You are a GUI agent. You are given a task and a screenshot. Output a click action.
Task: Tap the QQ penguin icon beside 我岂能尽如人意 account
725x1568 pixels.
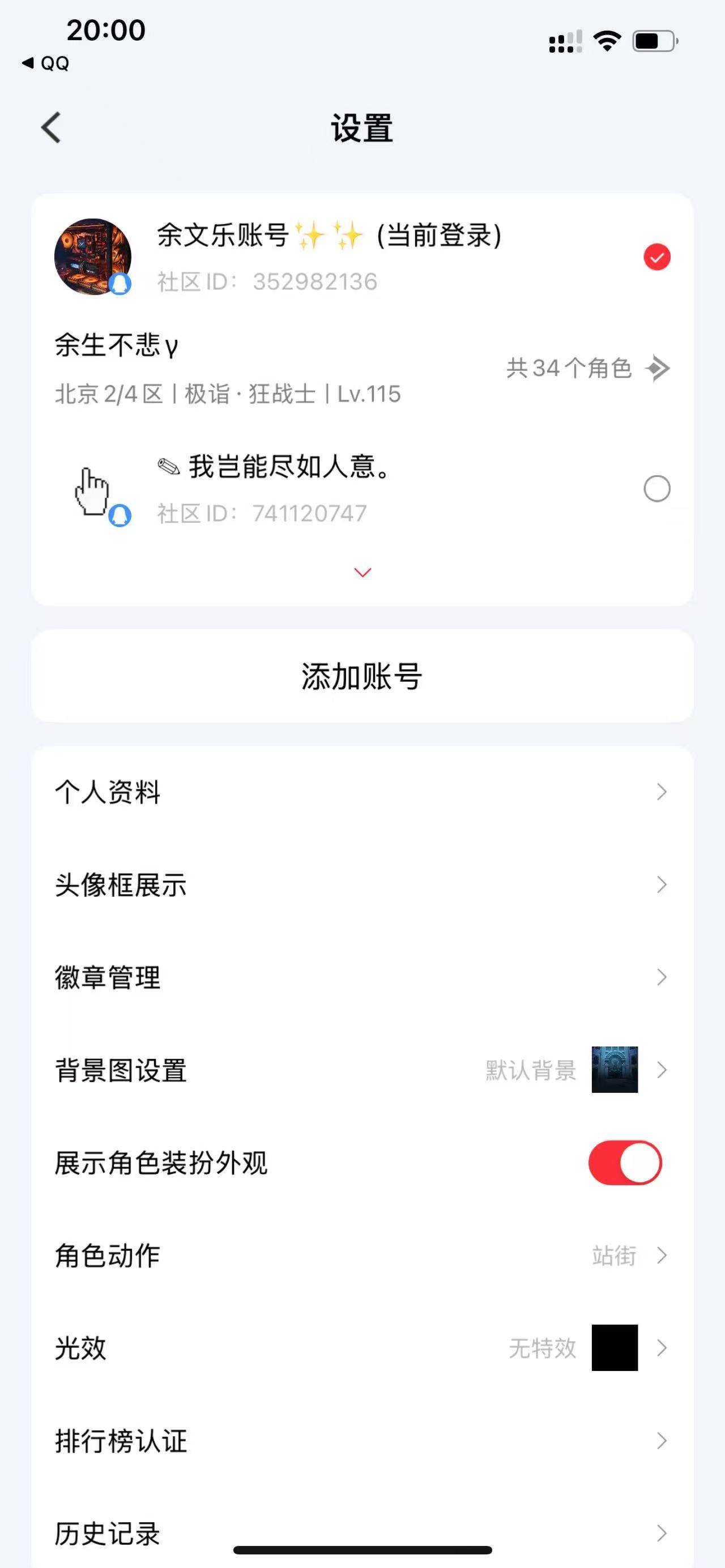tap(120, 515)
